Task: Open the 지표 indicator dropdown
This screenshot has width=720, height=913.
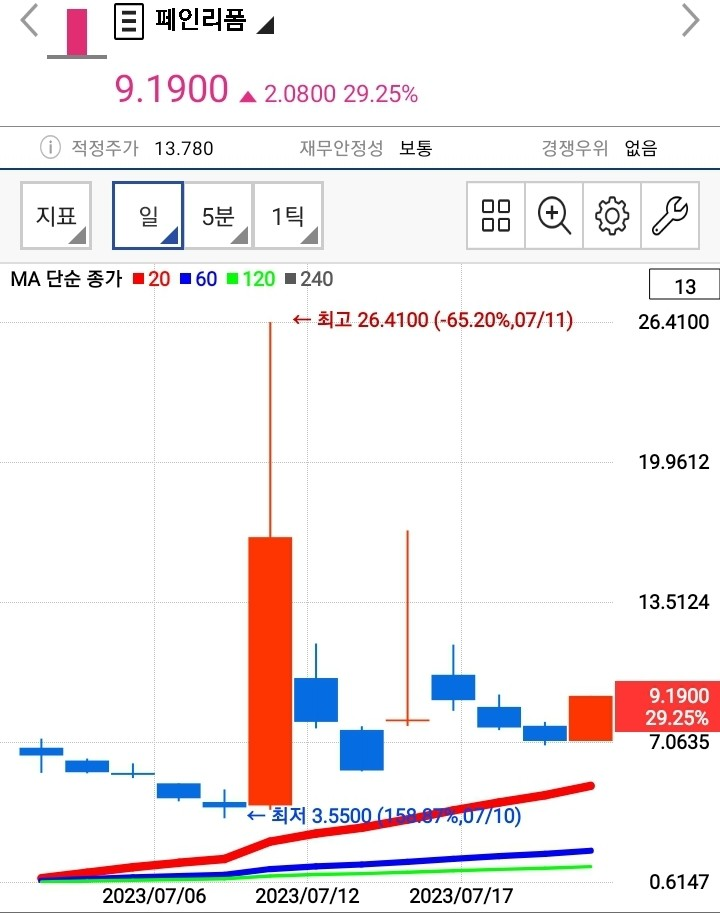Action: (x=57, y=216)
